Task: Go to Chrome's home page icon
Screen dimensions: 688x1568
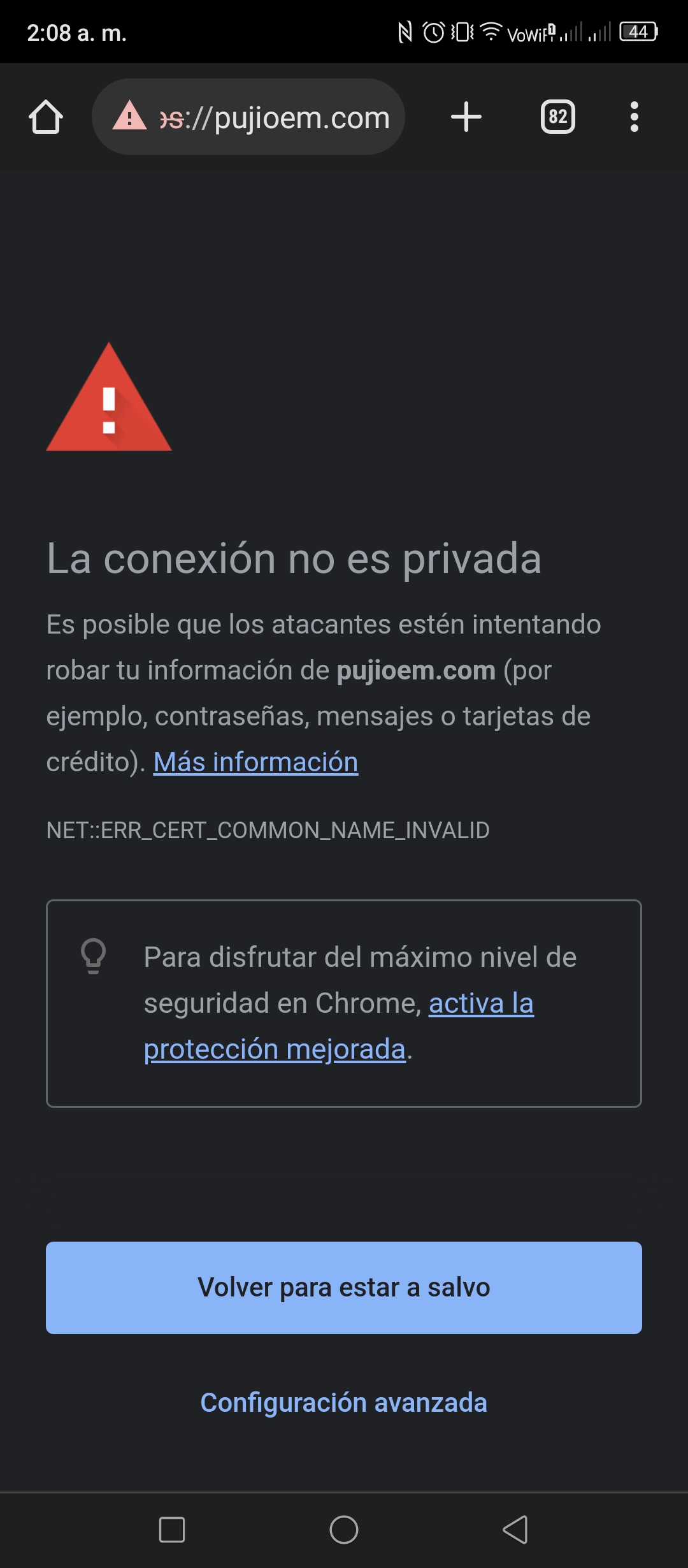Action: coord(46,117)
